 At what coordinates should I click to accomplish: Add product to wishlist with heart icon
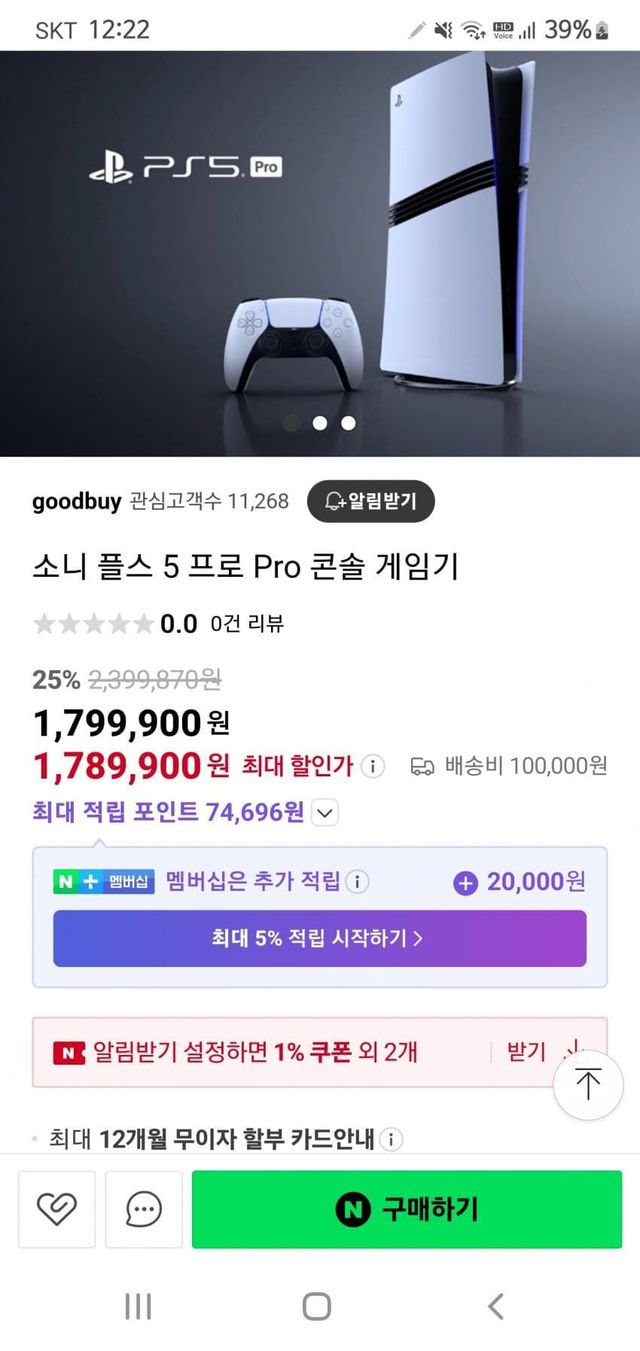57,1209
